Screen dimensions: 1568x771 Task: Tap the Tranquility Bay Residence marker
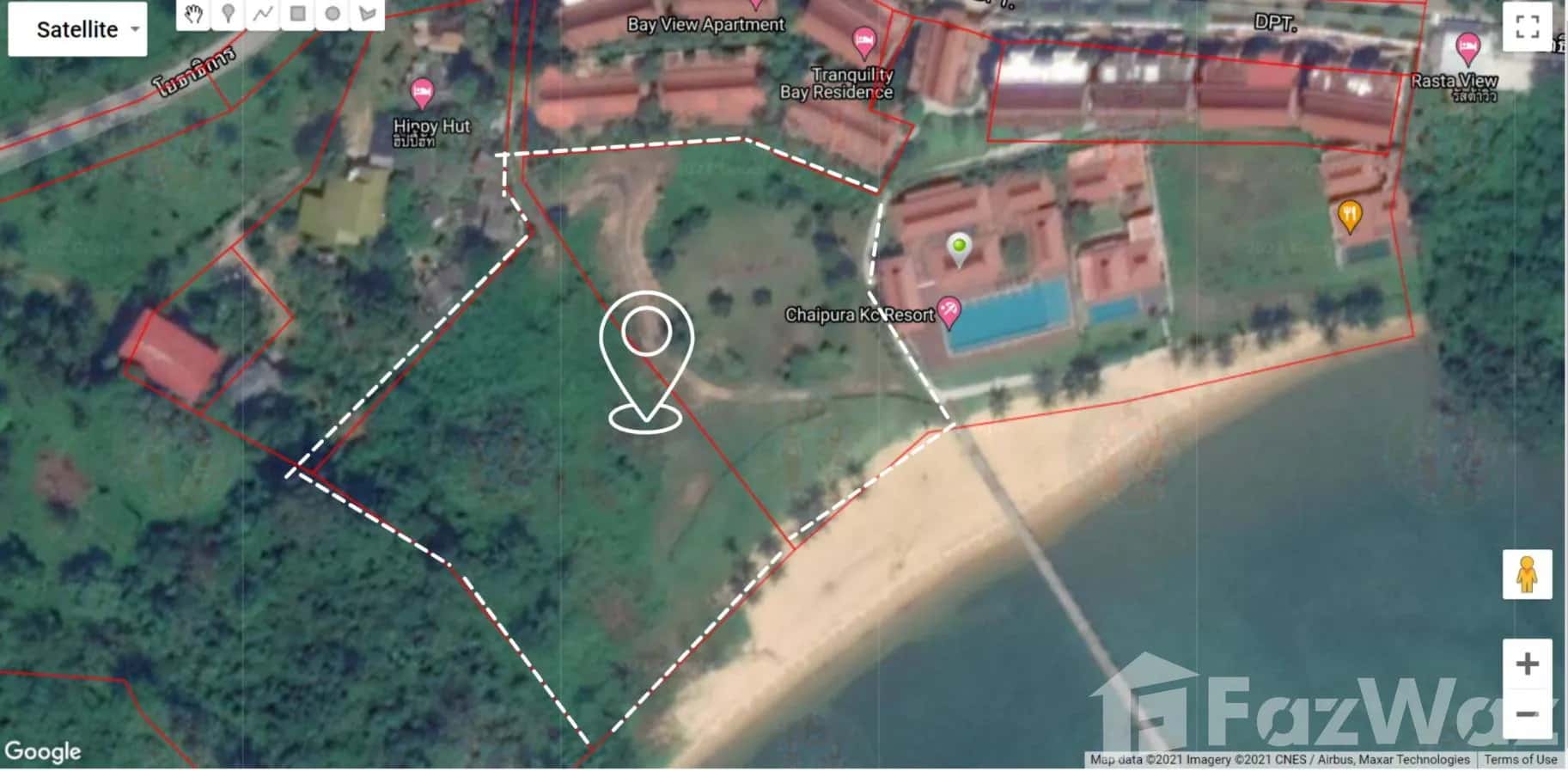point(863,40)
